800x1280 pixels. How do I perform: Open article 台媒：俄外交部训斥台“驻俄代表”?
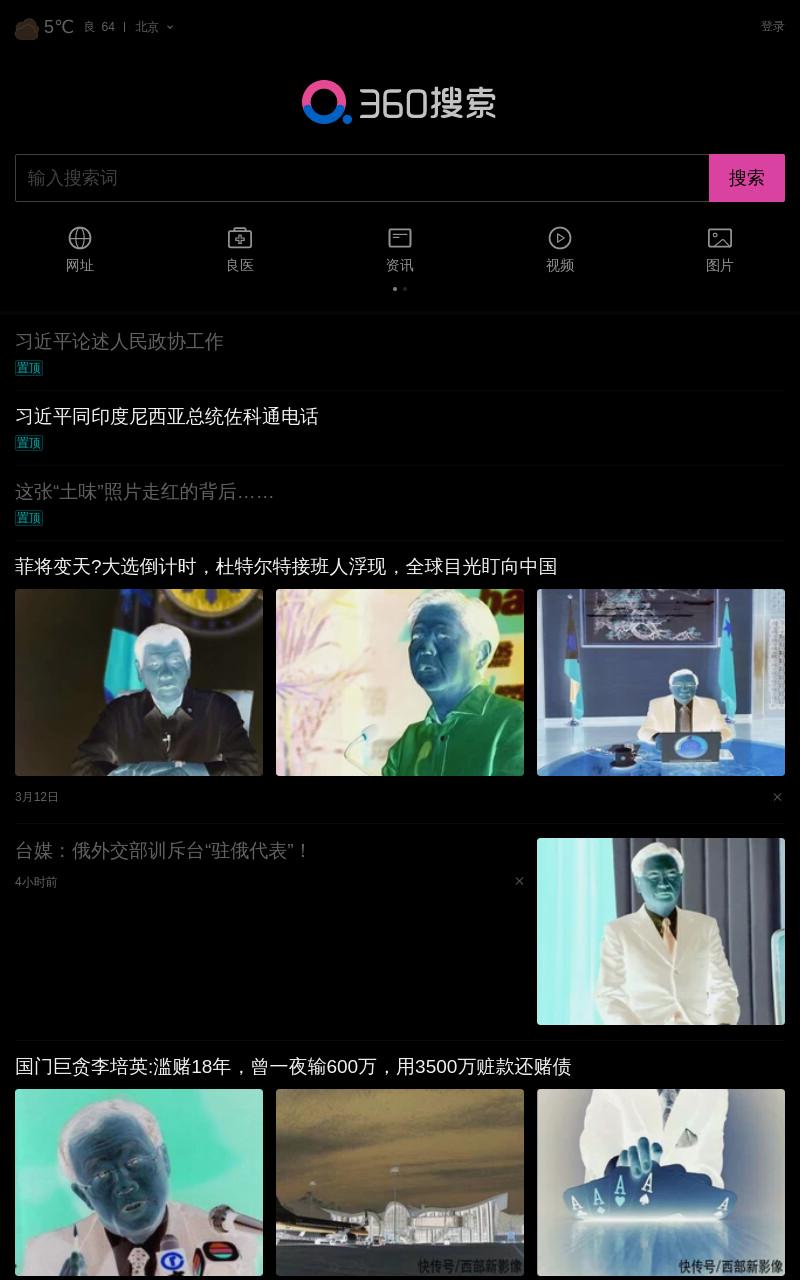pyautogui.click(x=163, y=851)
